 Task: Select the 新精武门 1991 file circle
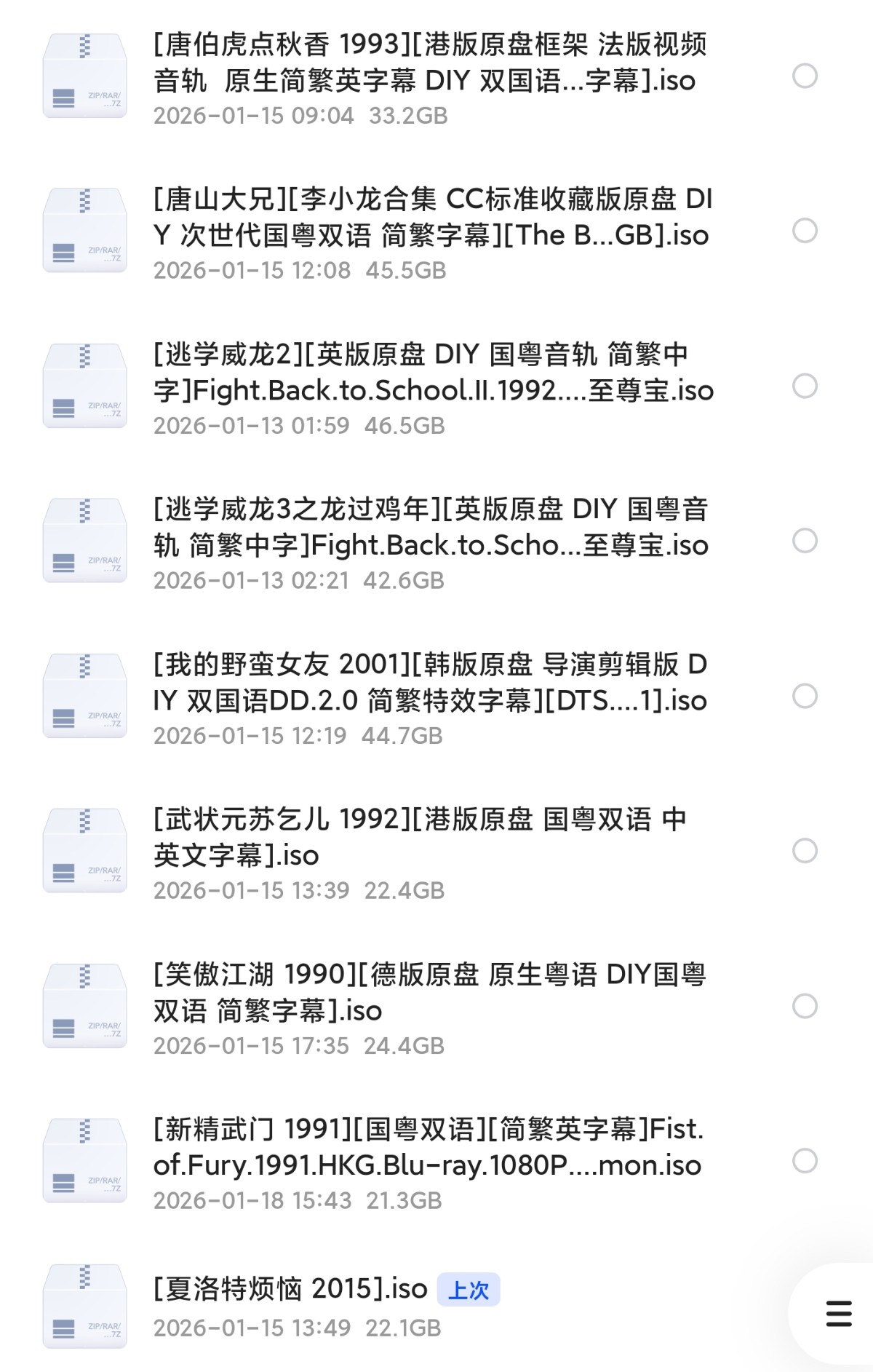point(805,1160)
